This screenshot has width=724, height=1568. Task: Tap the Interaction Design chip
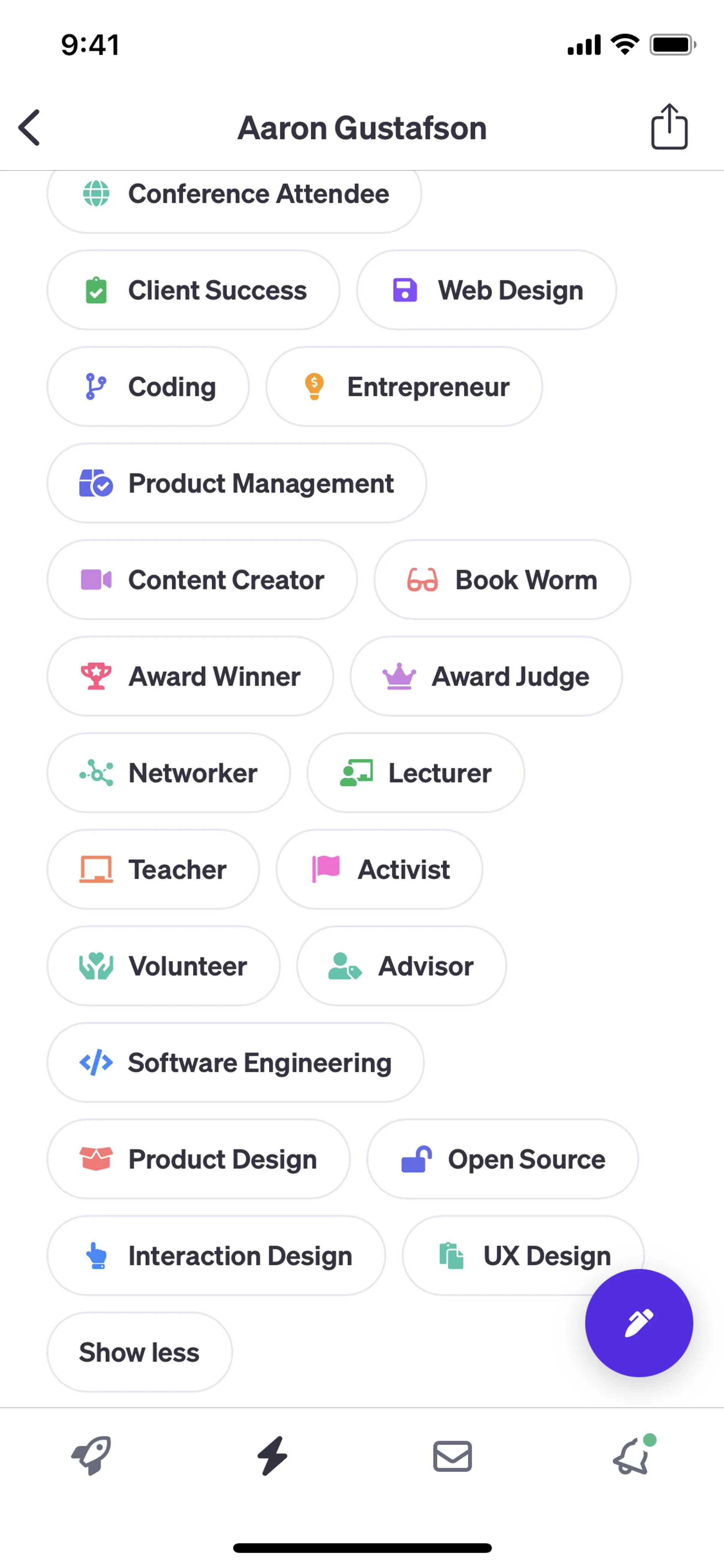point(216,1256)
